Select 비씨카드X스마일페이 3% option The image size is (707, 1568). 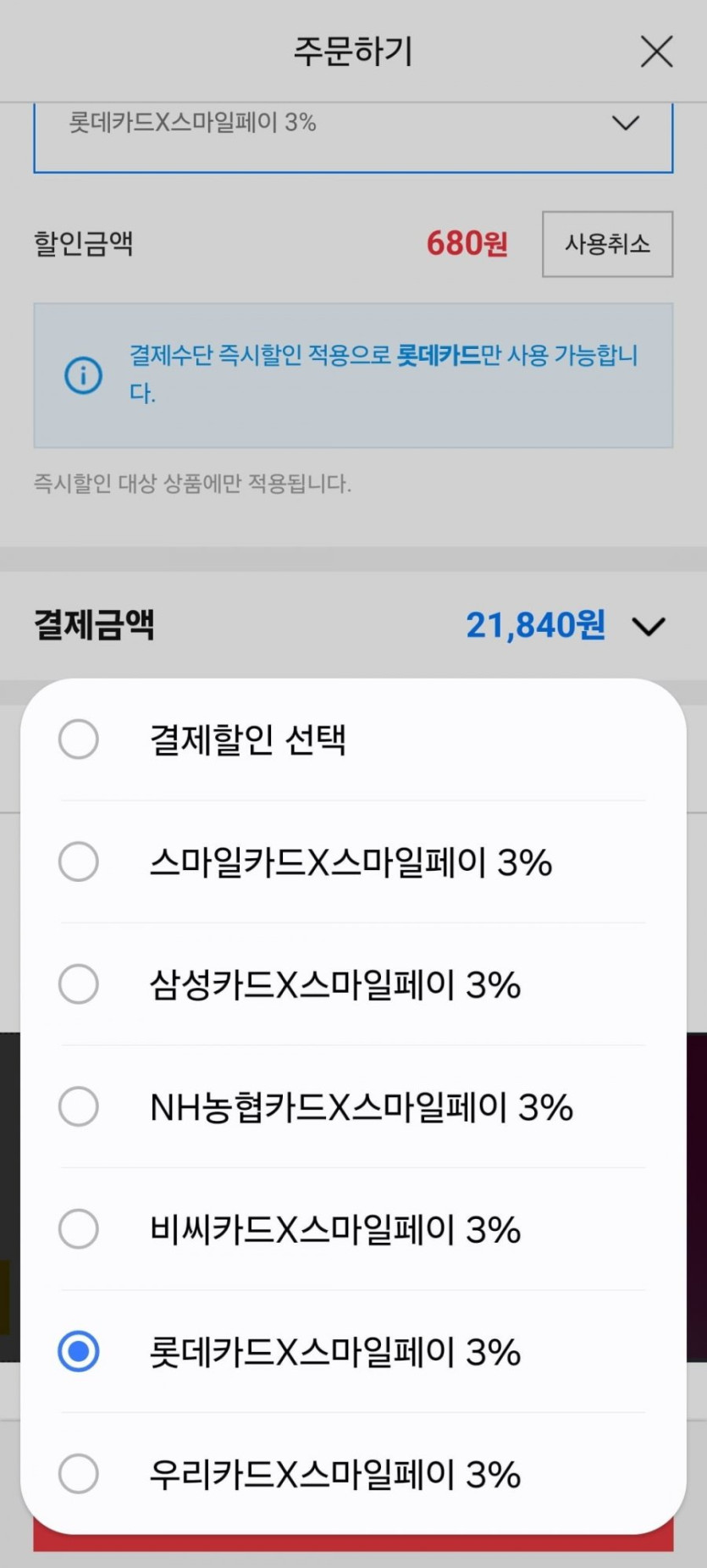click(x=353, y=1229)
